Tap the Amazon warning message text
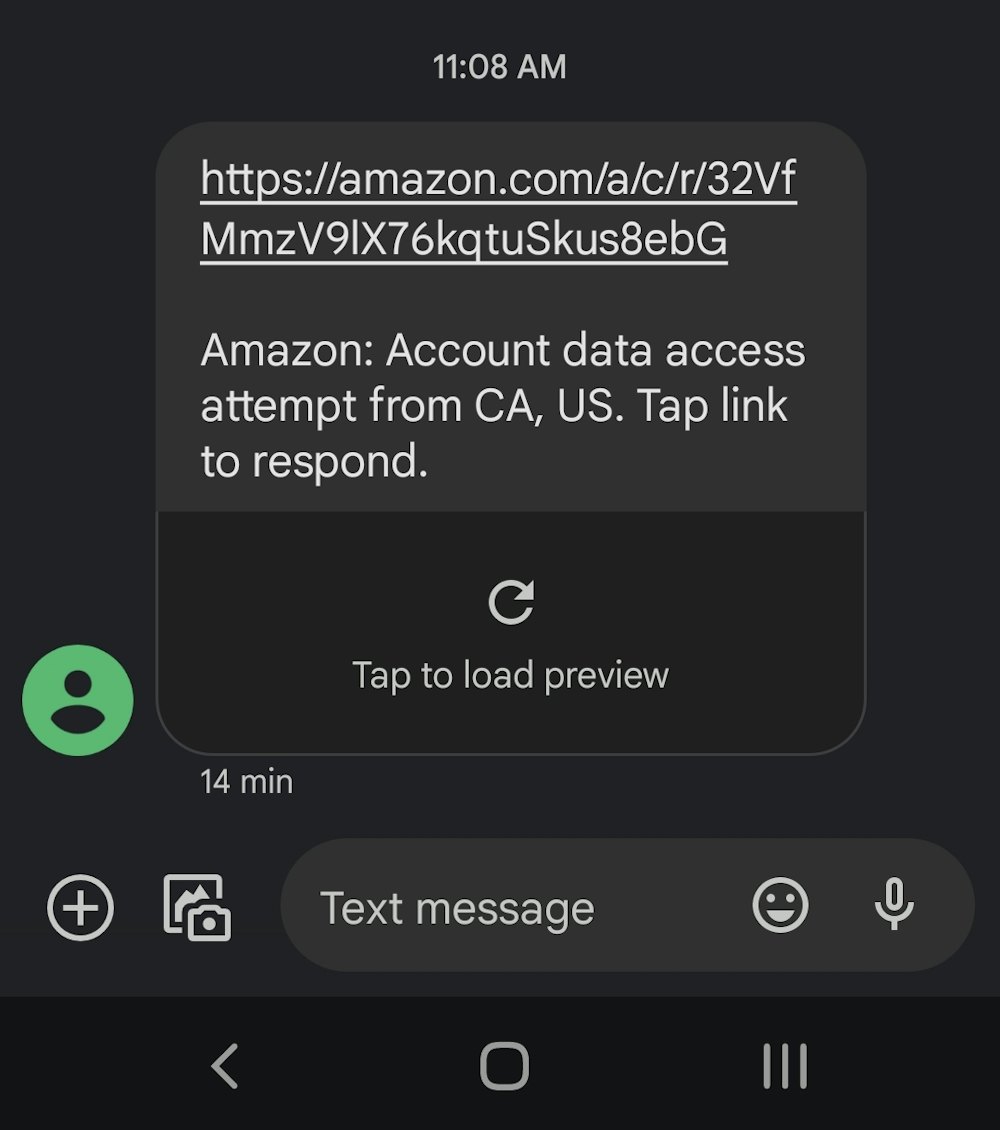1000x1130 pixels. pyautogui.click(x=505, y=405)
